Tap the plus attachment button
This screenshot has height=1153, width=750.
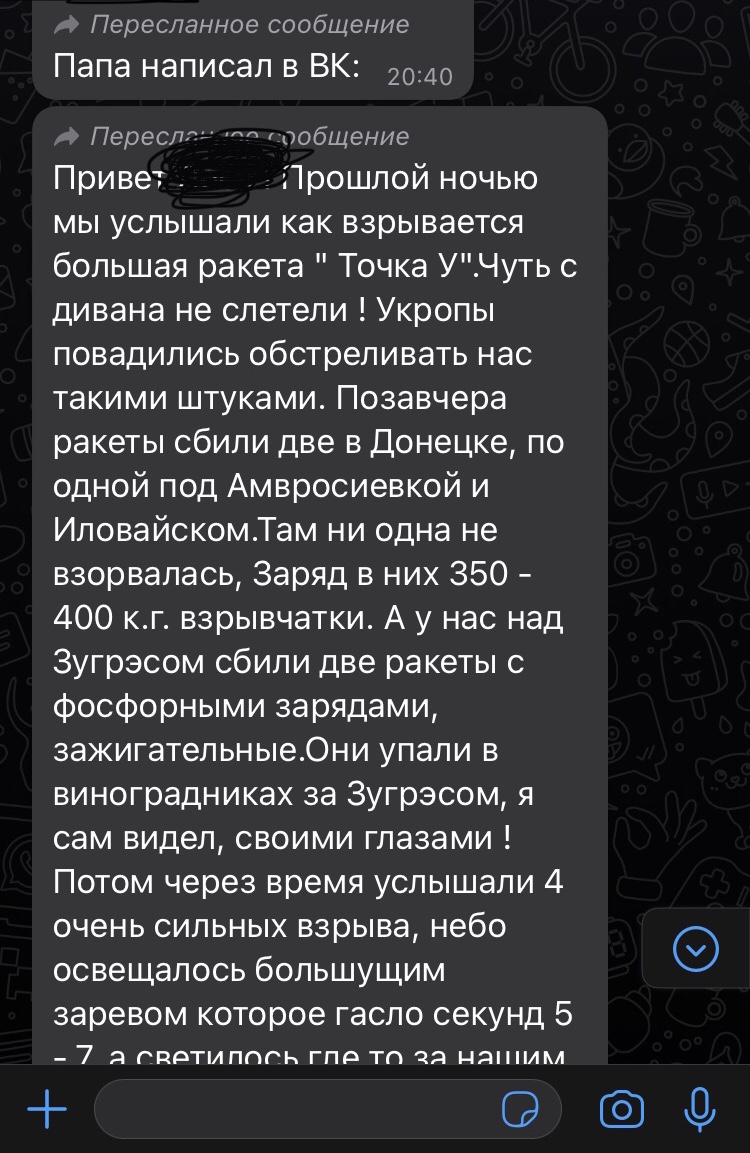[x=46, y=1109]
